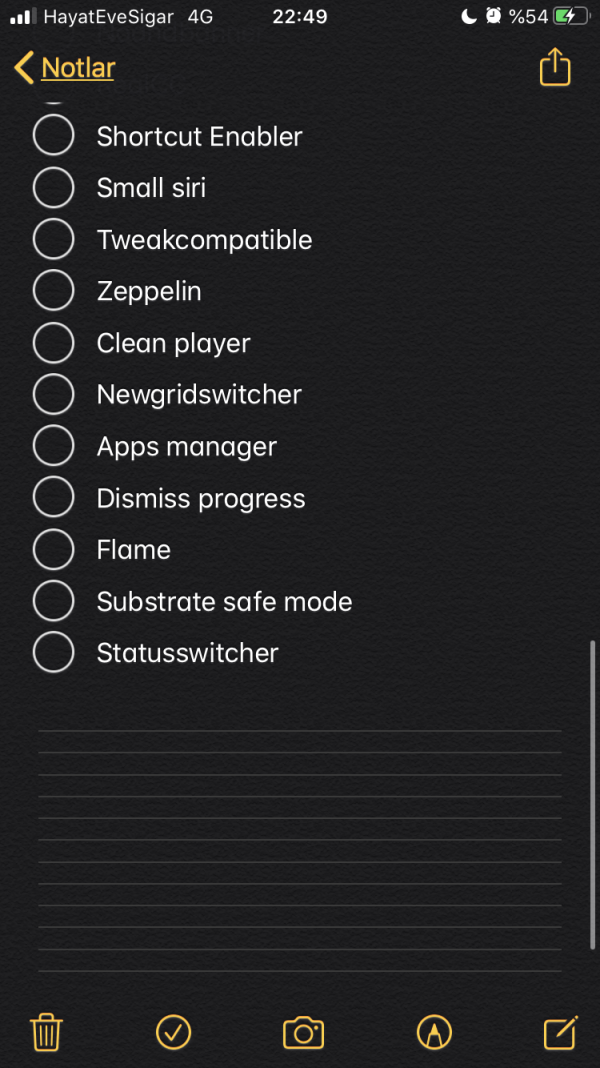Tick the Tweakcompatible checklist circle

coord(54,240)
